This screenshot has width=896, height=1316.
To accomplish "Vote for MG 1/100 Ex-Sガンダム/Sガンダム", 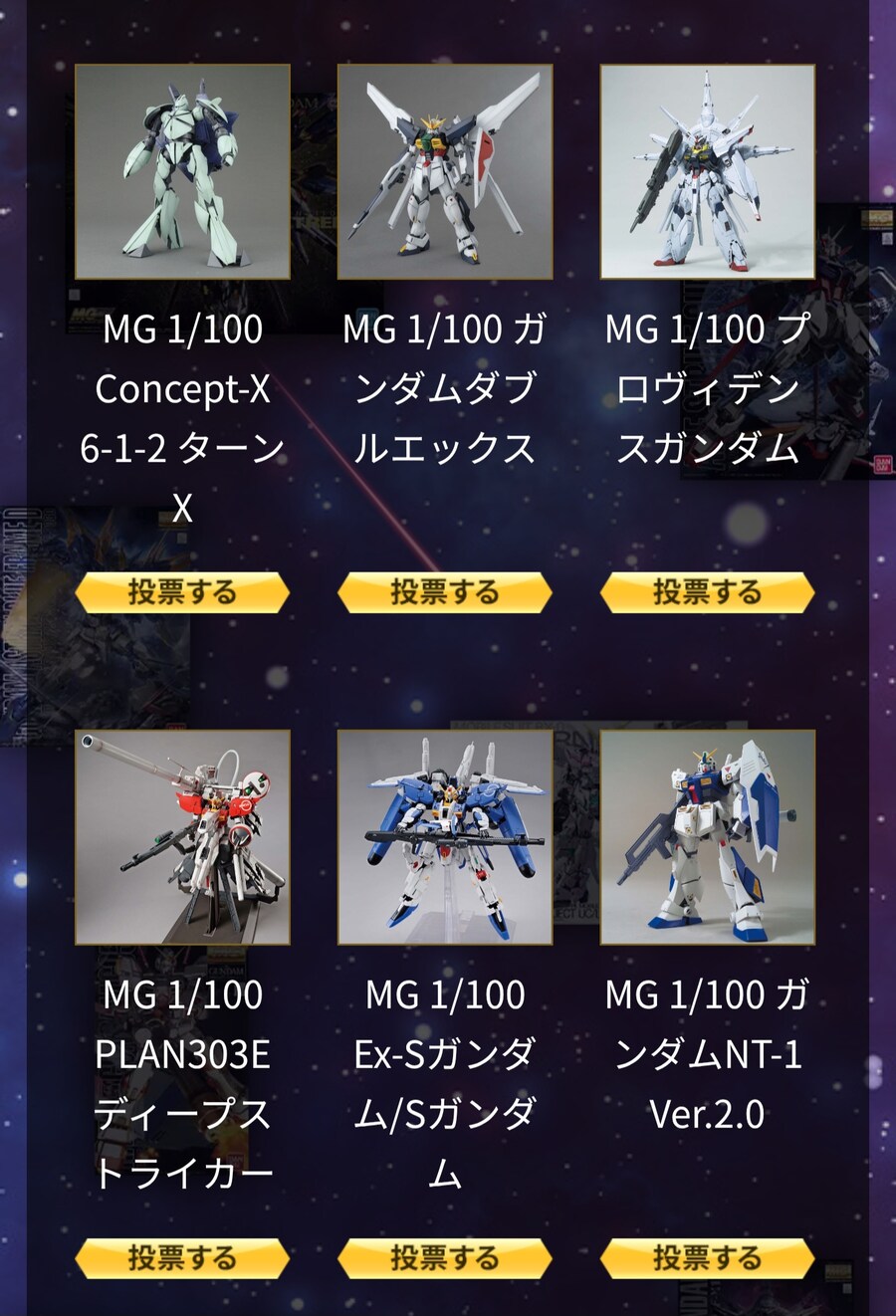I will pyautogui.click(x=445, y=1257).
